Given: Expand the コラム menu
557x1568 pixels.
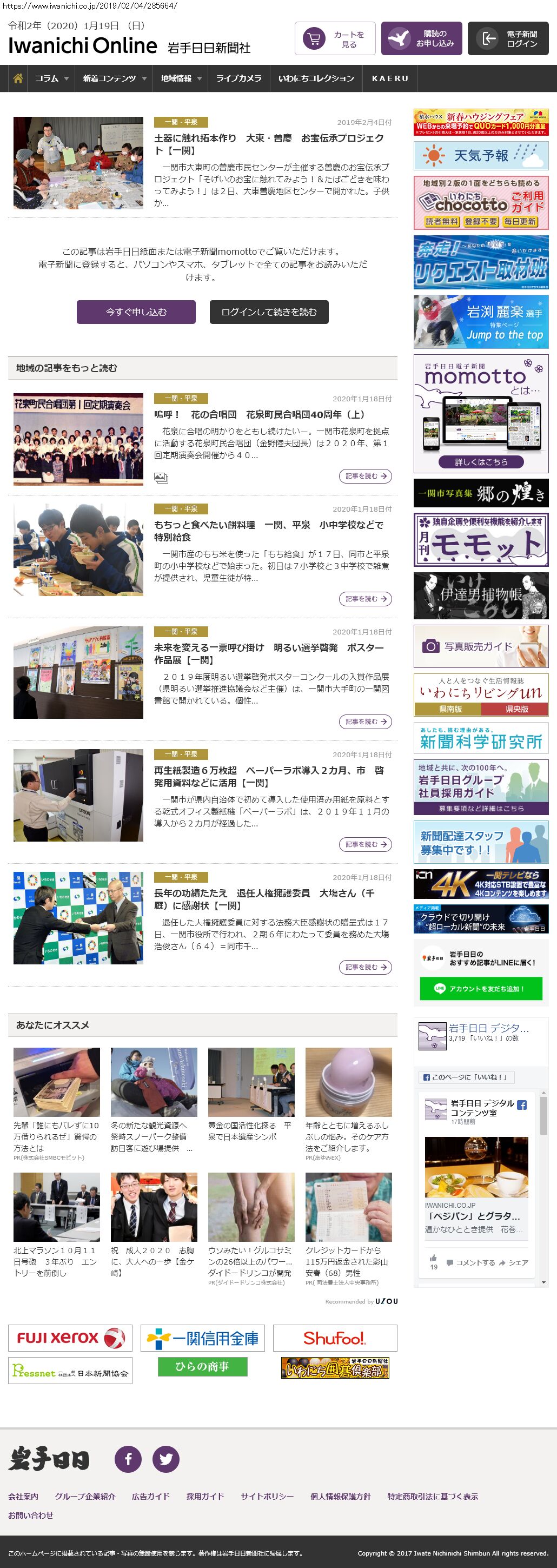Looking at the screenshot, I should (51, 78).
